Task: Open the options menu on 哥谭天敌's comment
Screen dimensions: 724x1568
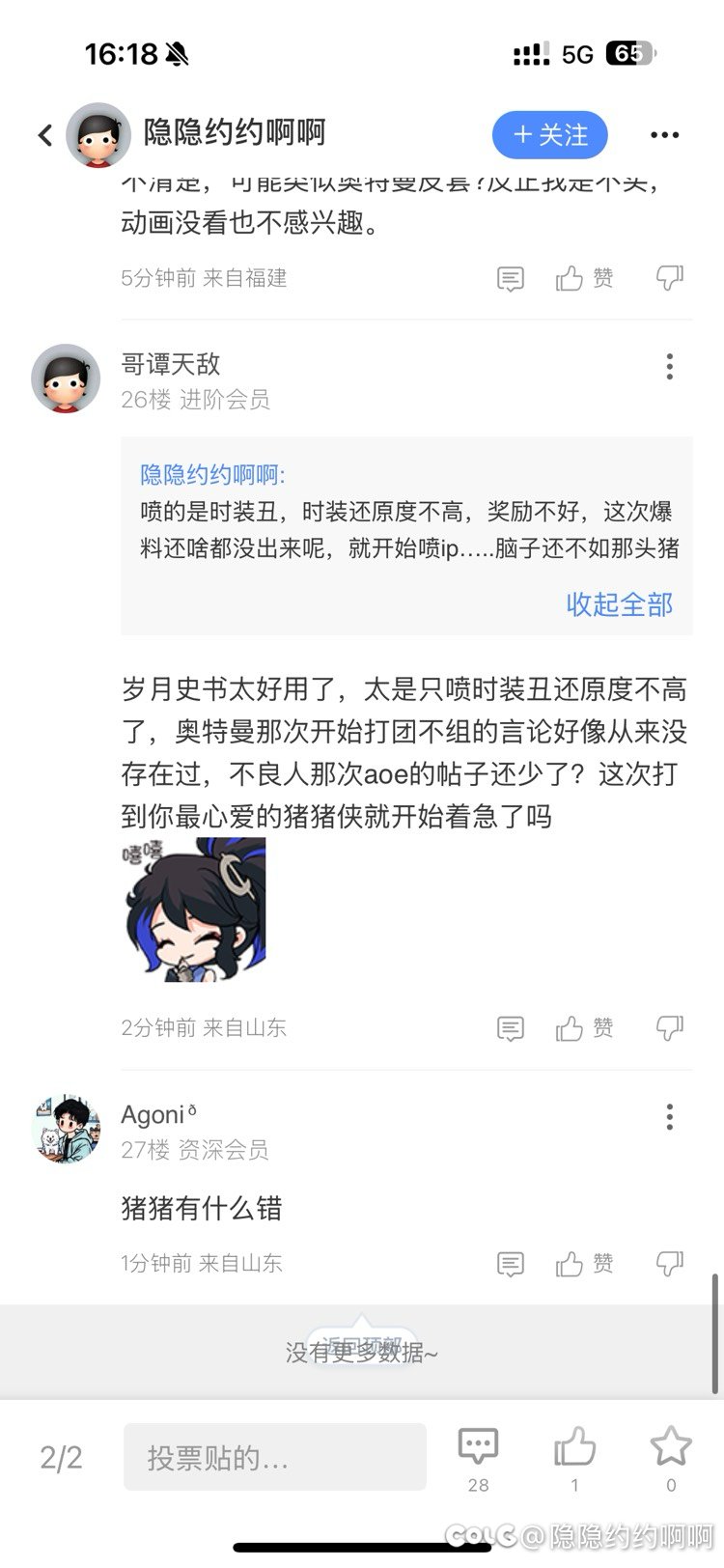Action: (x=669, y=367)
